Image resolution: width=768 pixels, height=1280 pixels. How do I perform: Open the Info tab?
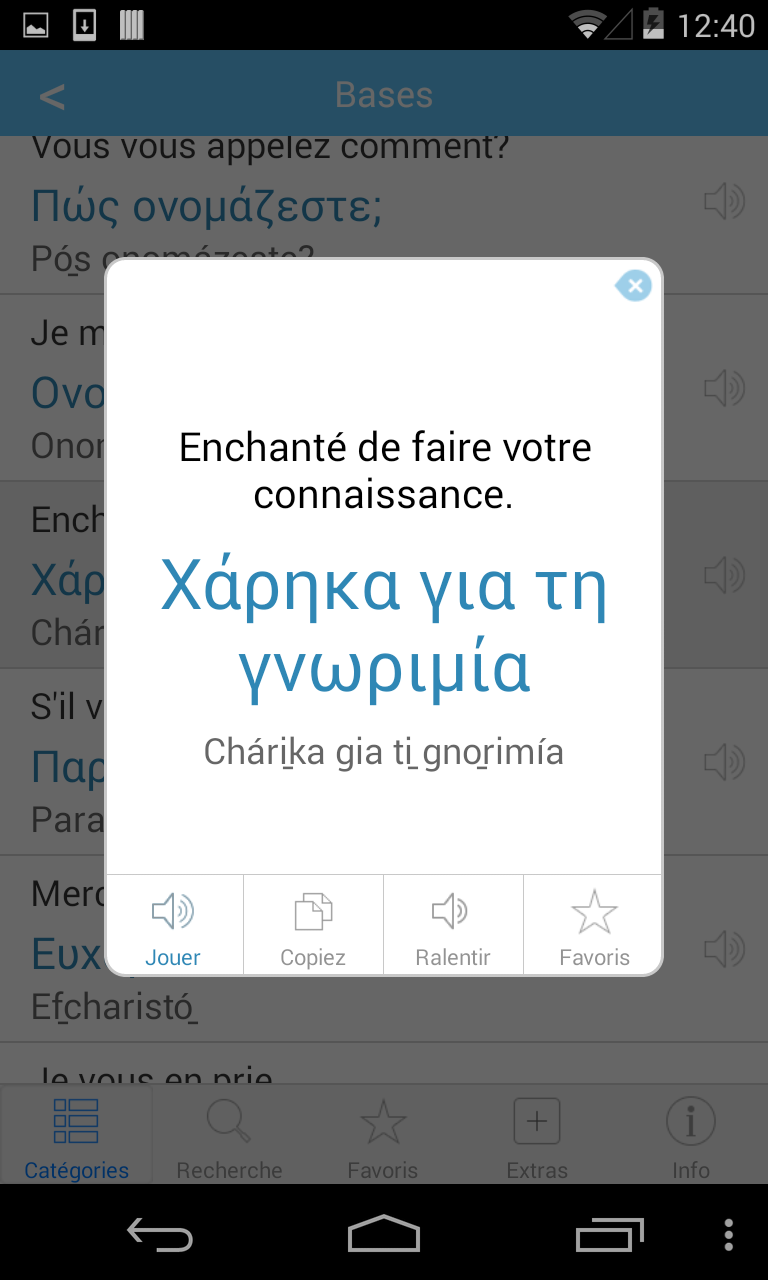pyautogui.click(x=690, y=1138)
